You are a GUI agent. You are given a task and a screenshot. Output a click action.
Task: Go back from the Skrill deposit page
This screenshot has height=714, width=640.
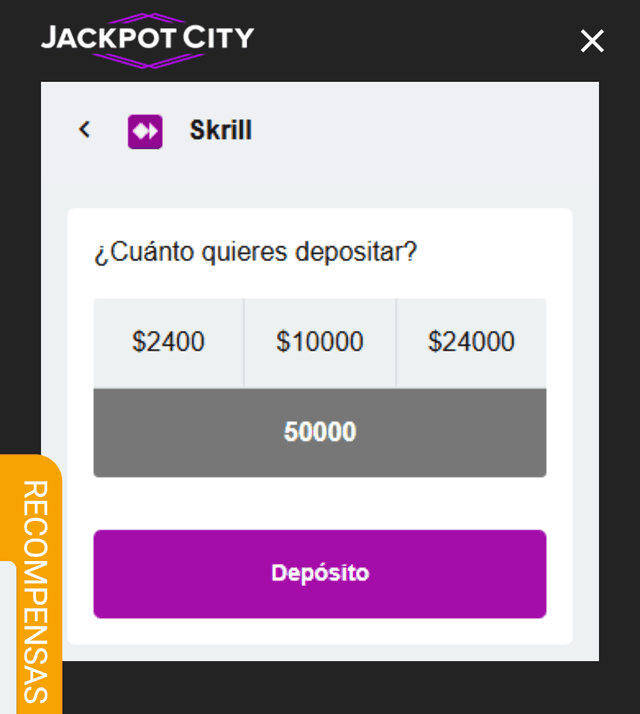coord(85,129)
